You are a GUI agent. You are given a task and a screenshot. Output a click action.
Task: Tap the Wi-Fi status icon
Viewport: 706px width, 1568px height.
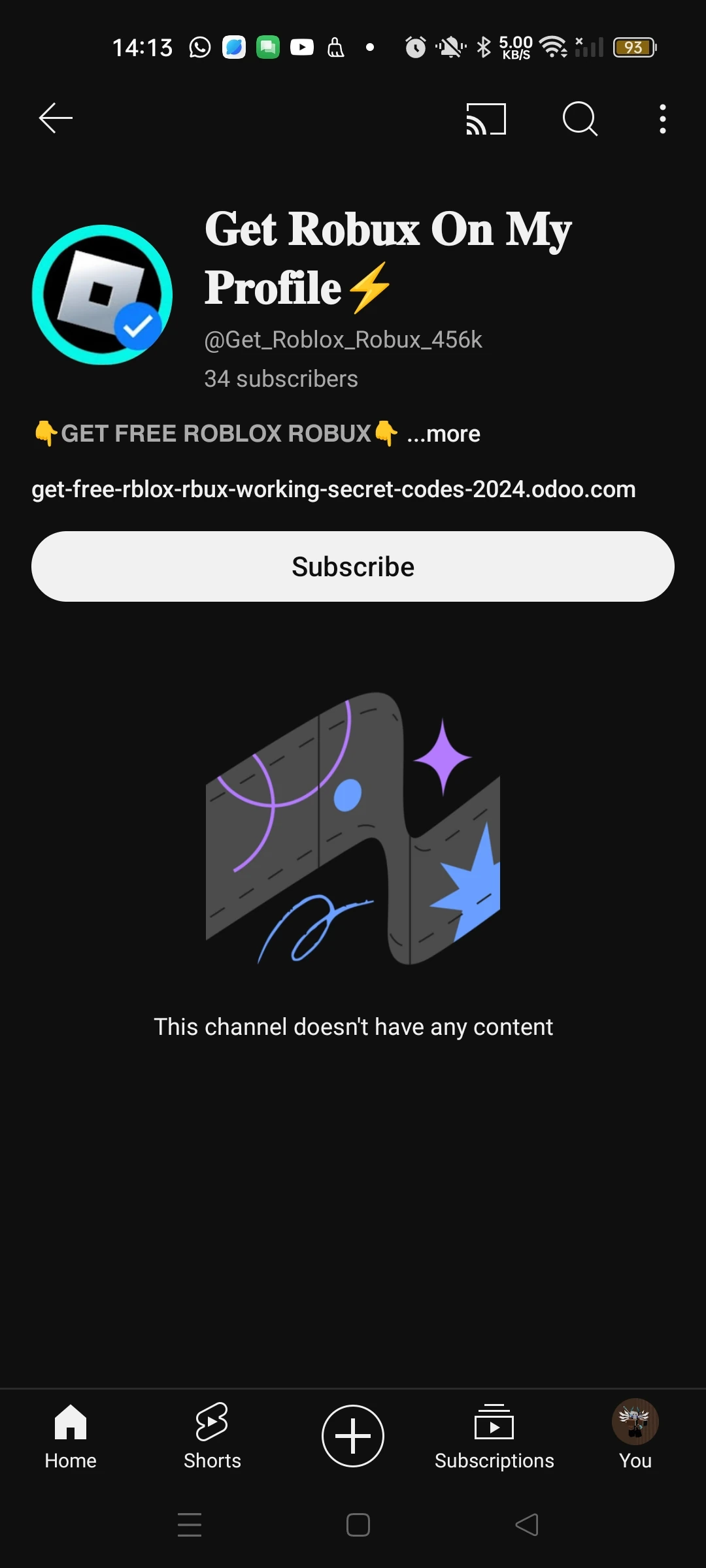[553, 46]
